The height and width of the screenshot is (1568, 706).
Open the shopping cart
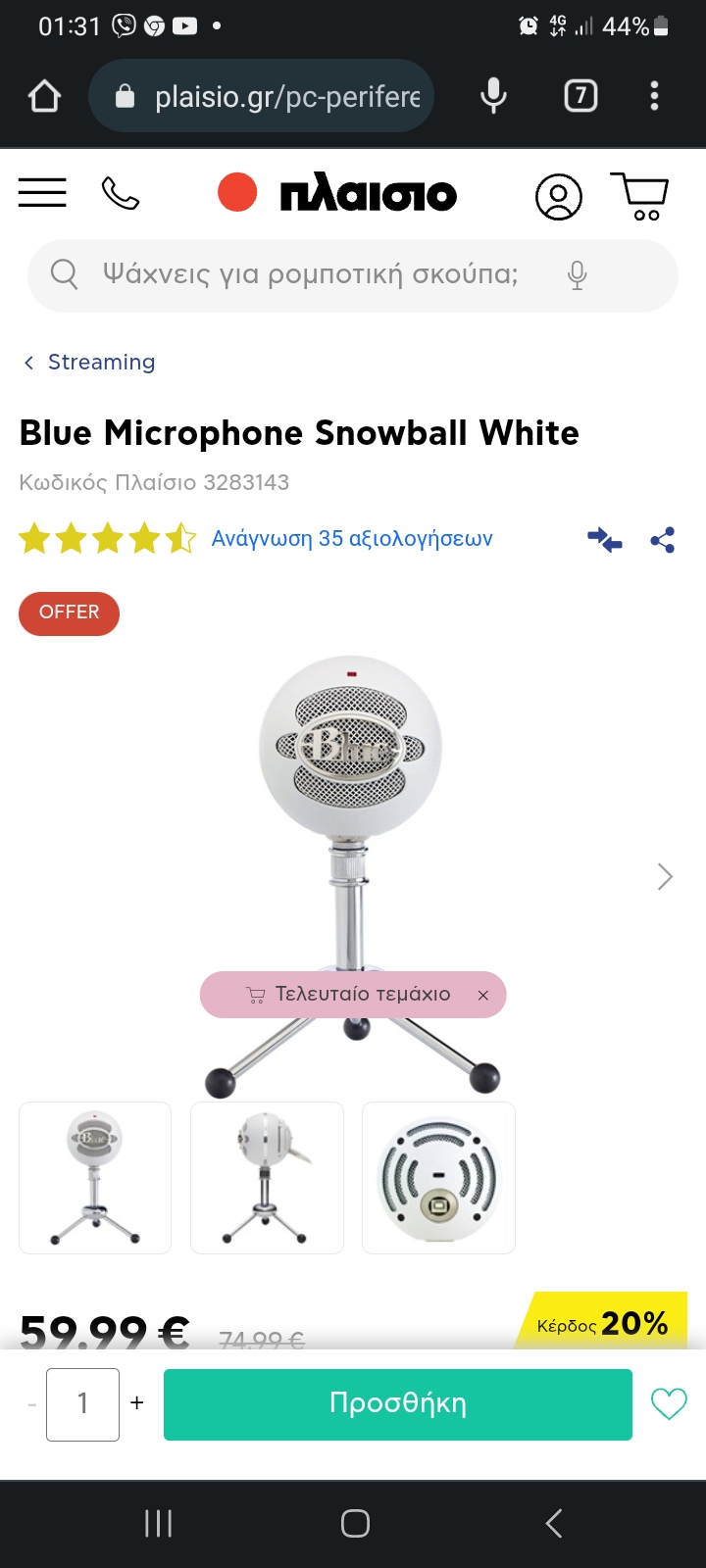coord(640,196)
